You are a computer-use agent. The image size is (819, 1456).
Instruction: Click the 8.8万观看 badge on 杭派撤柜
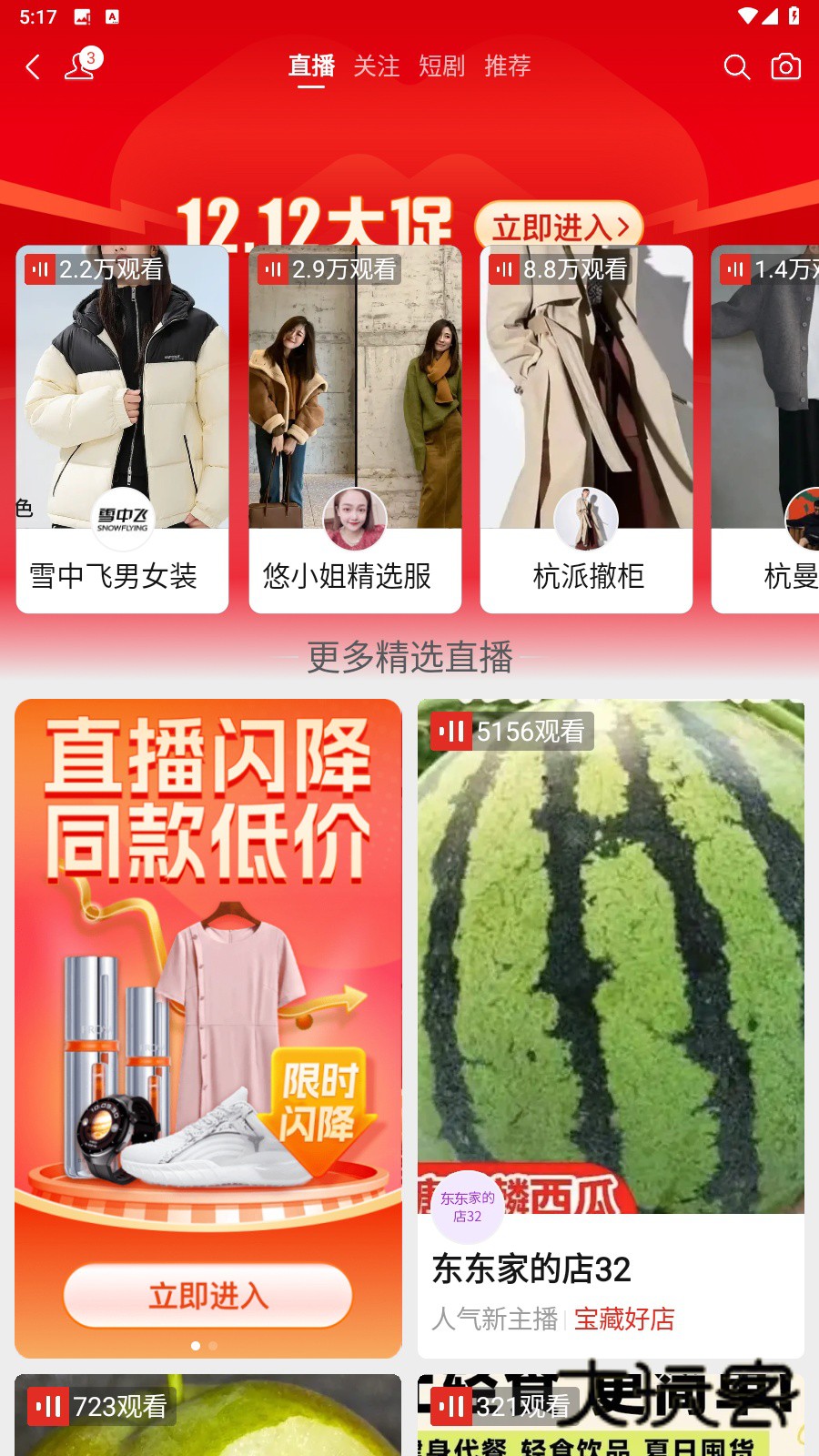564,269
